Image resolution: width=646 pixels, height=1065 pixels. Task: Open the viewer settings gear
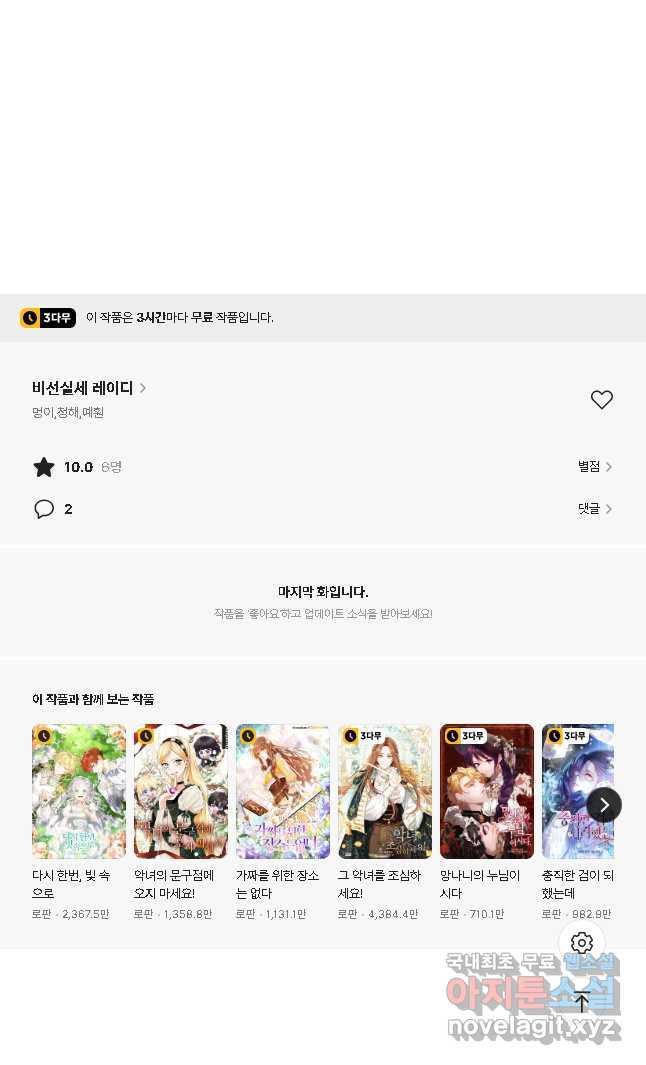582,943
